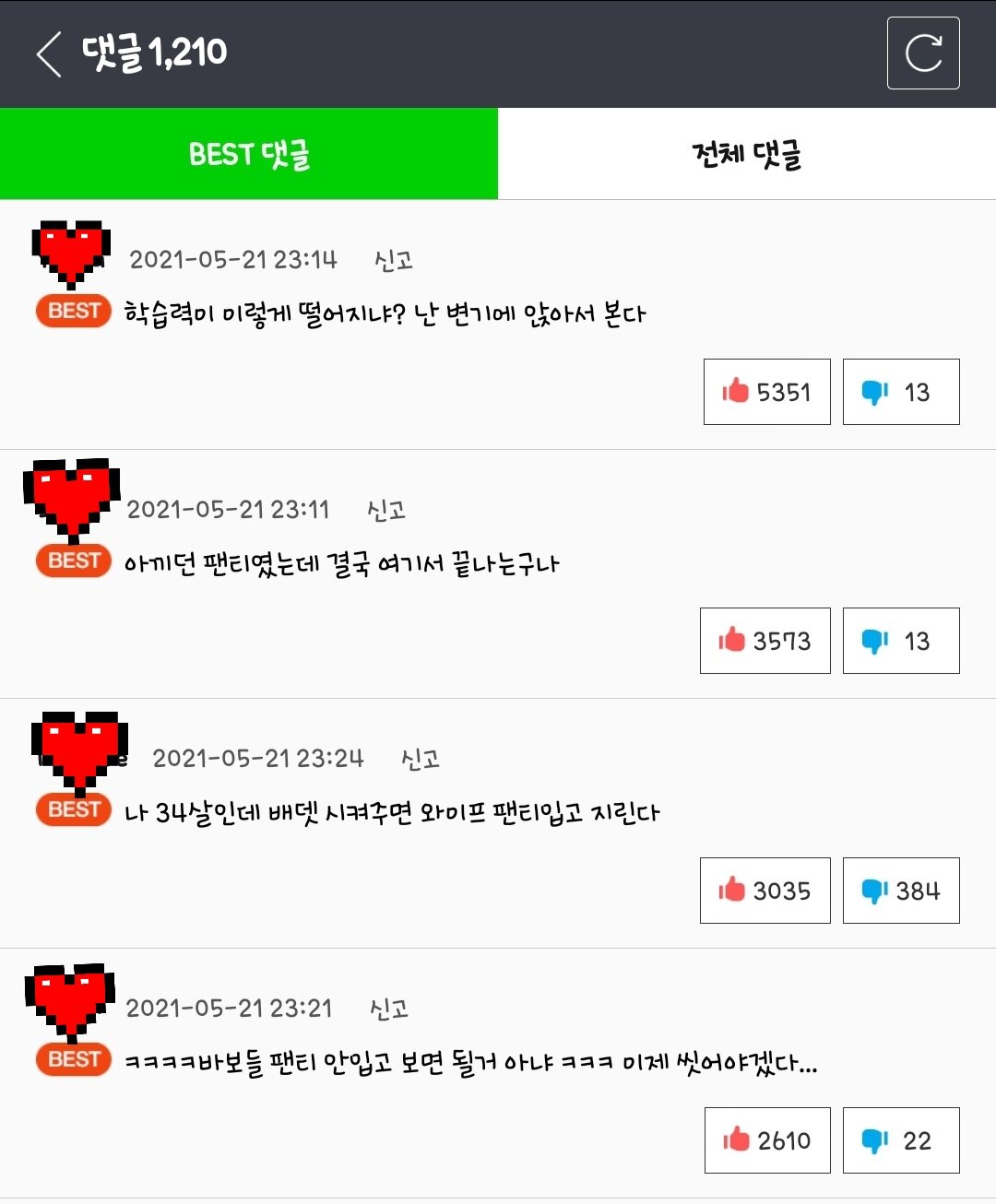
Task: Dislike the comment with 384 dislikes
Action: pos(900,891)
